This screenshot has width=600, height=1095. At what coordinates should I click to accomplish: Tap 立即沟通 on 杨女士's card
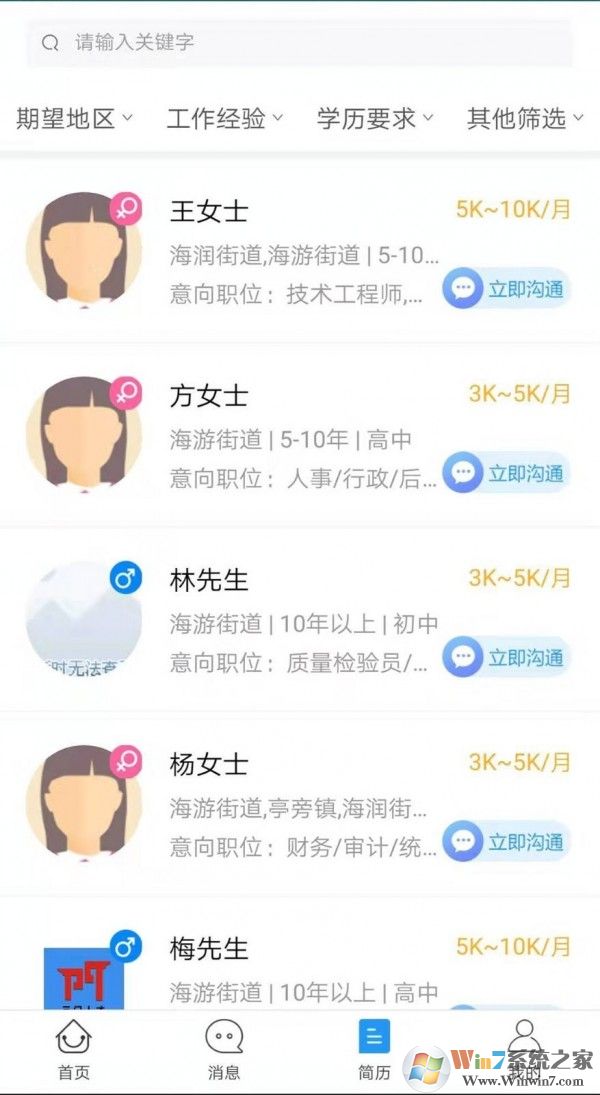[507, 841]
